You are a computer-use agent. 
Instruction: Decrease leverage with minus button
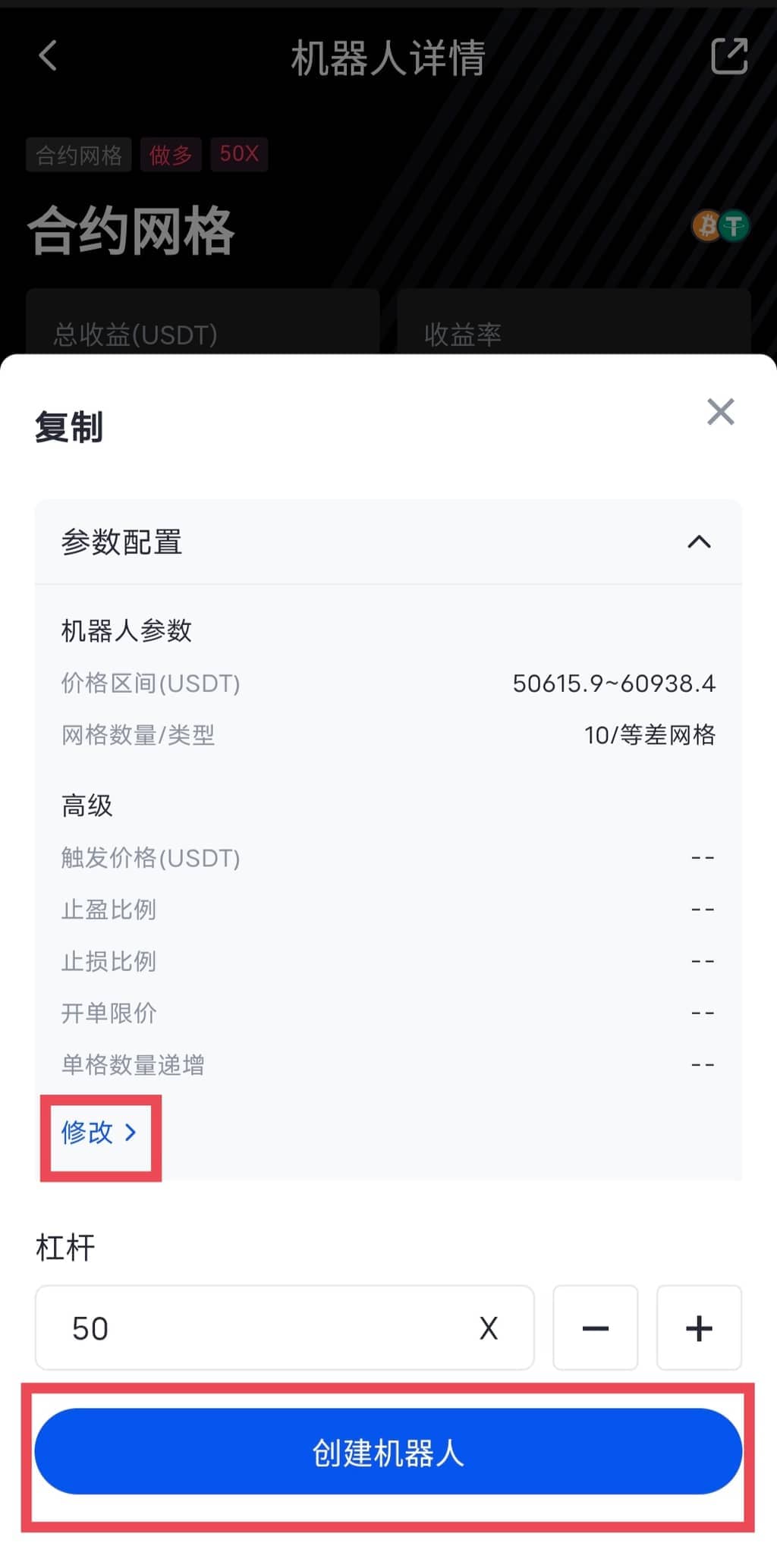pos(596,1328)
